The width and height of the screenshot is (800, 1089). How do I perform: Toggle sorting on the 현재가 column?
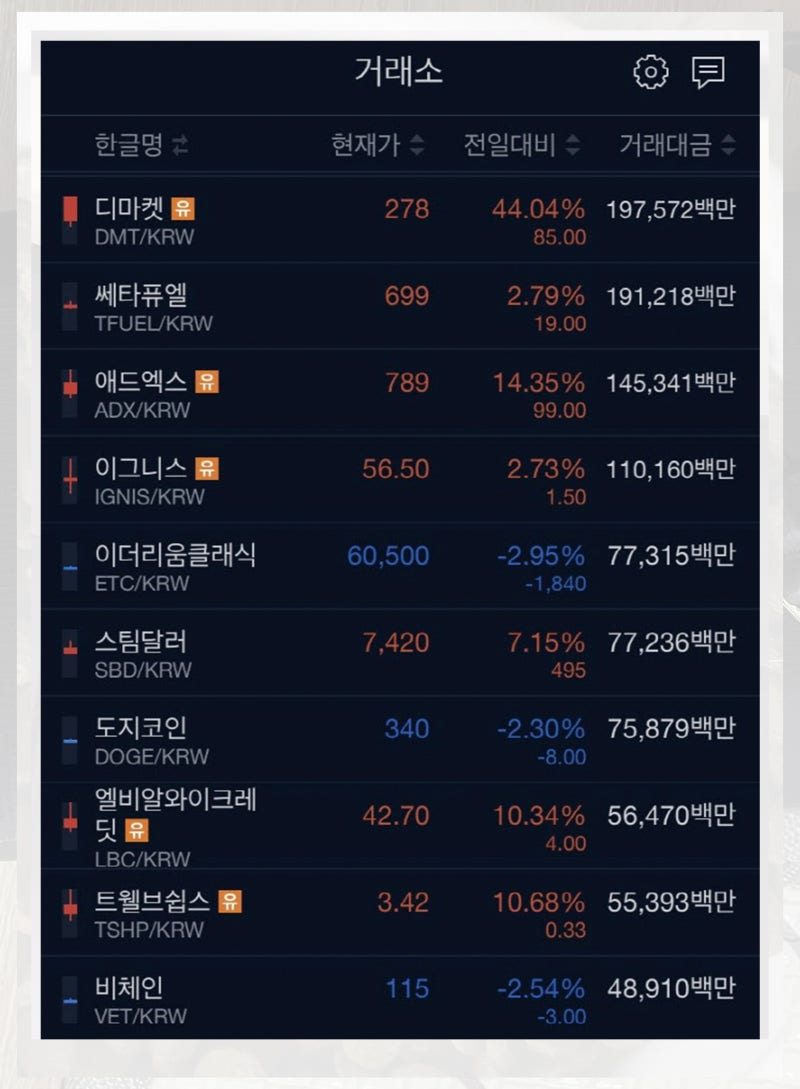click(x=417, y=144)
